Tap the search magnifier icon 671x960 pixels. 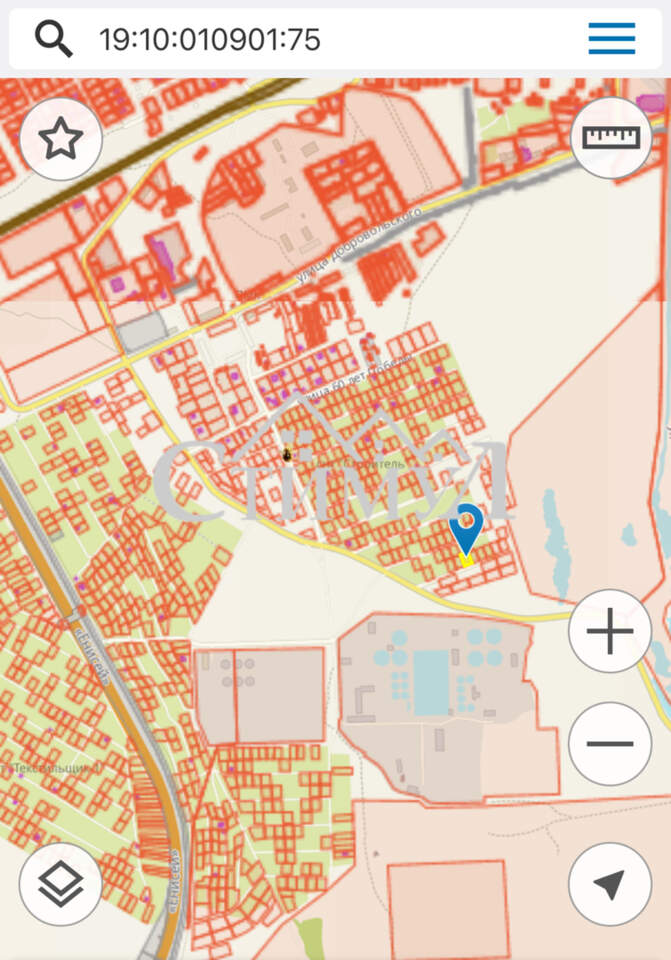[54, 39]
